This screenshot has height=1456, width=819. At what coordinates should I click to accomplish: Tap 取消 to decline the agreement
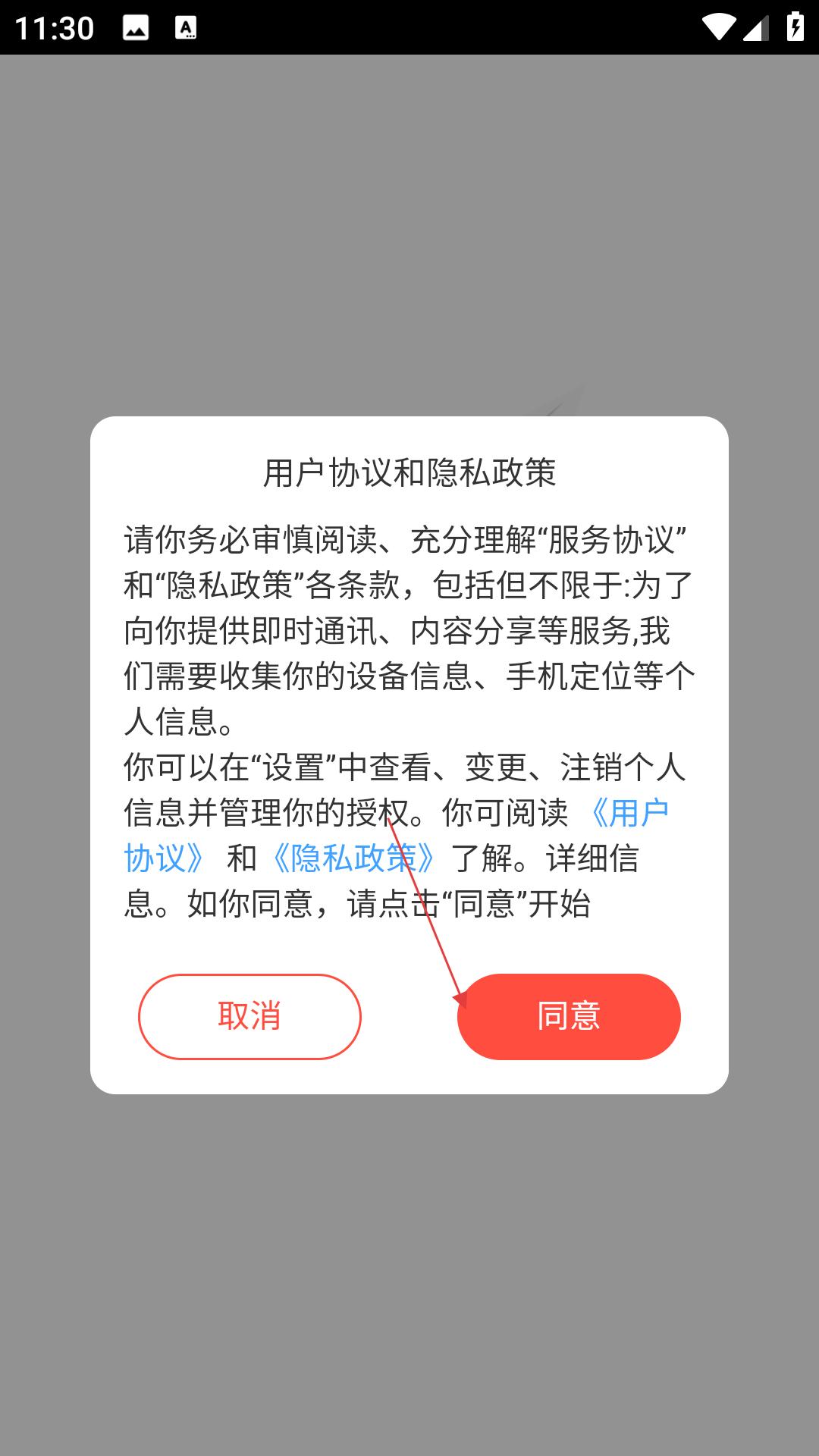click(249, 1016)
